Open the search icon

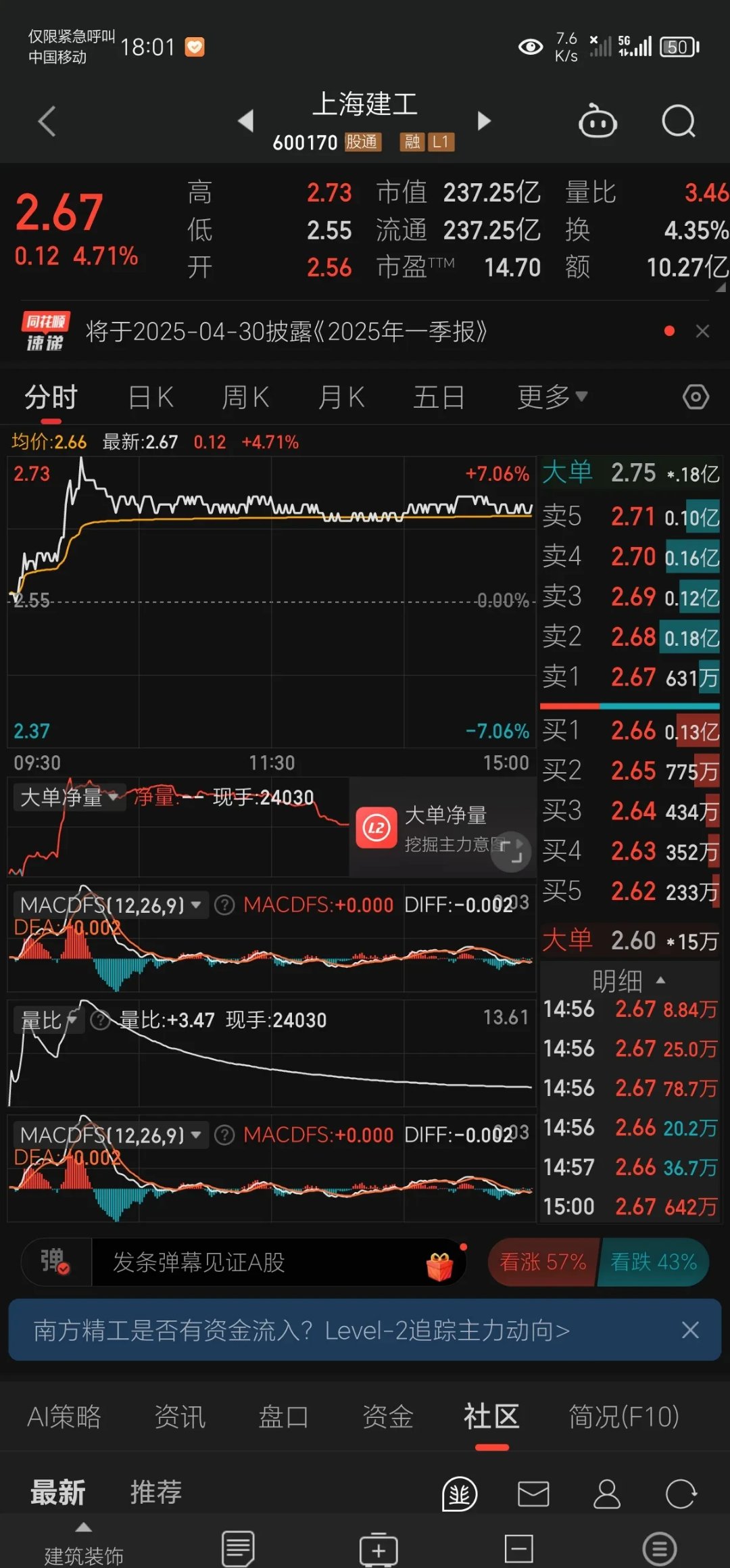(678, 122)
